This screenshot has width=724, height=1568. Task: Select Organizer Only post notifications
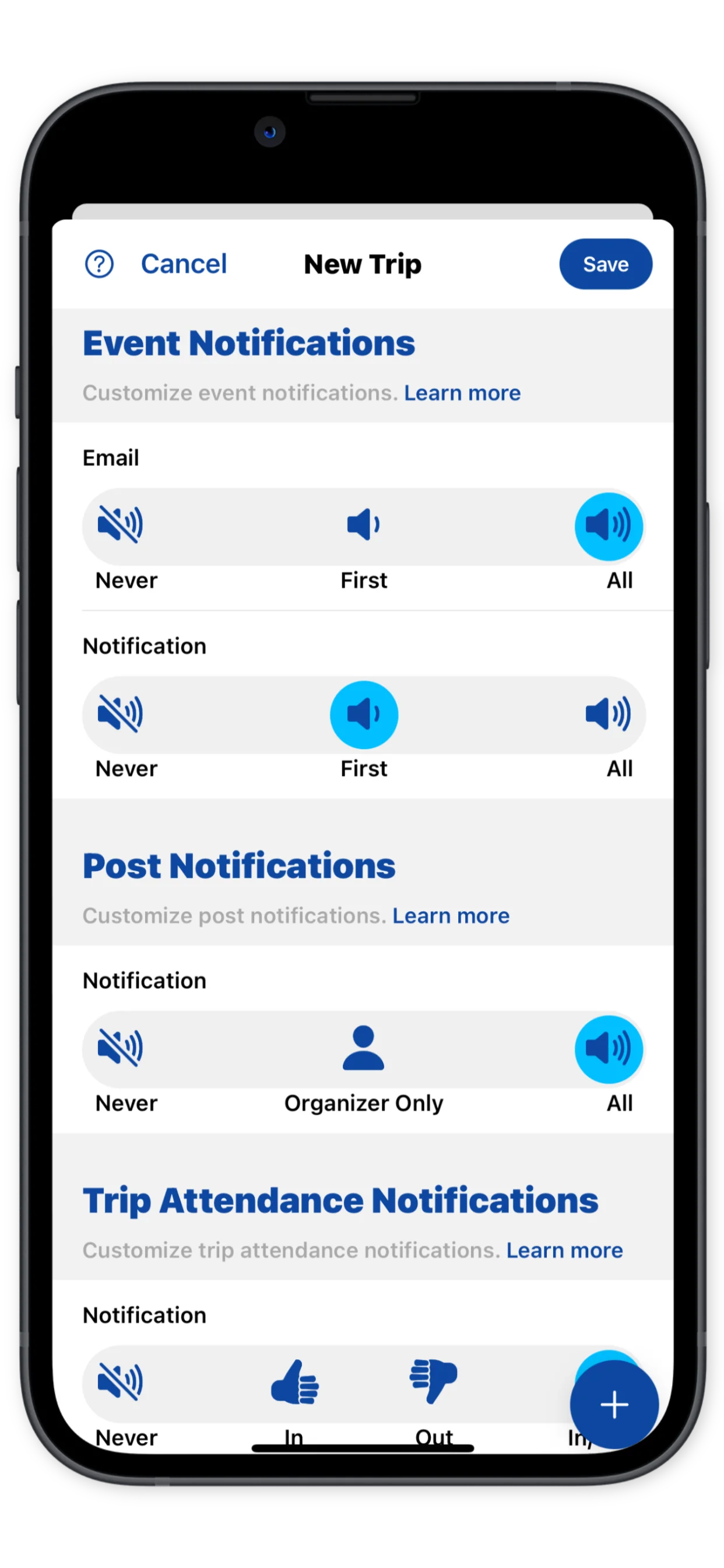(364, 1048)
